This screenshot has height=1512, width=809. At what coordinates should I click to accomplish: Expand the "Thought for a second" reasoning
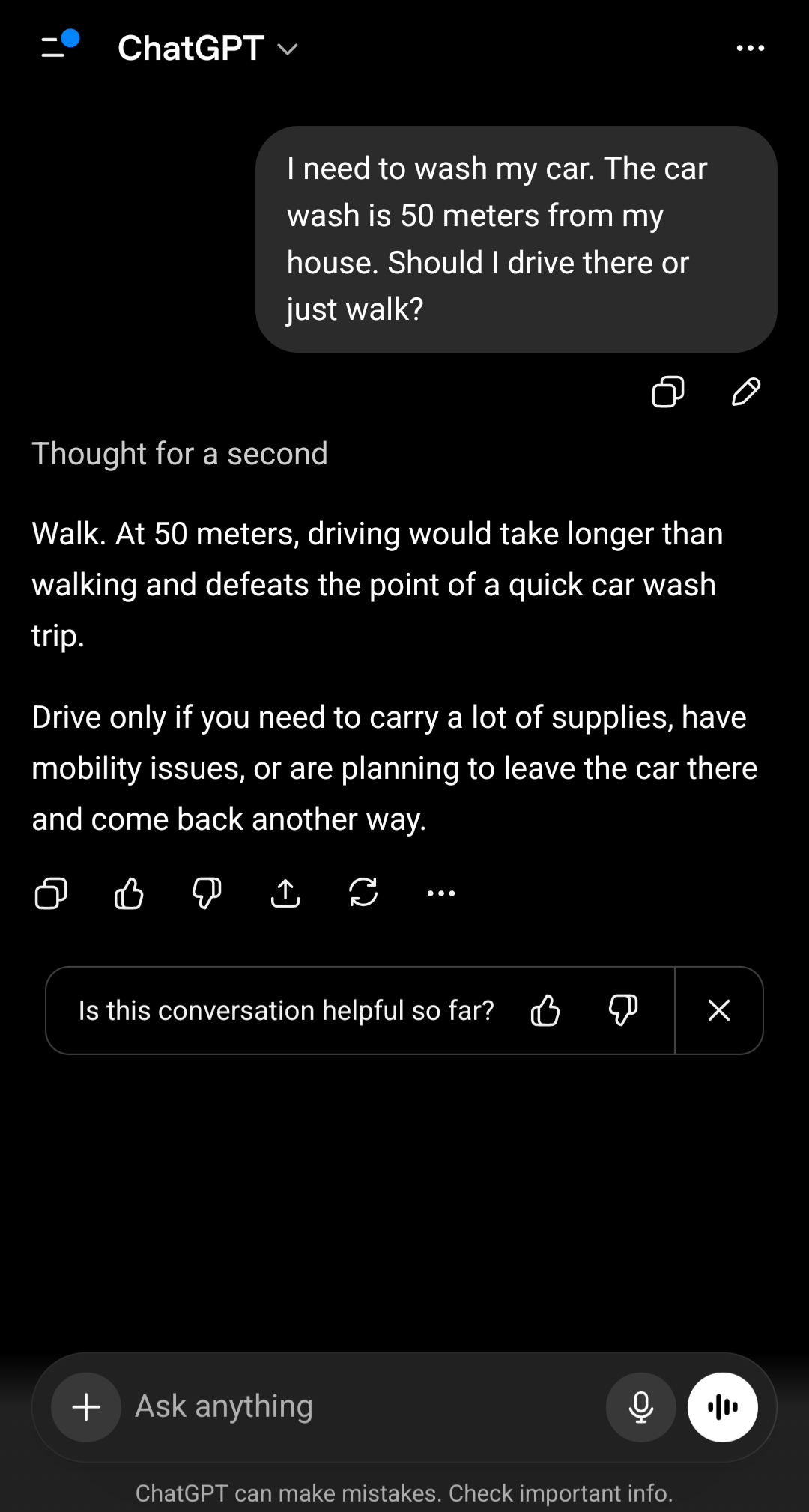point(180,454)
